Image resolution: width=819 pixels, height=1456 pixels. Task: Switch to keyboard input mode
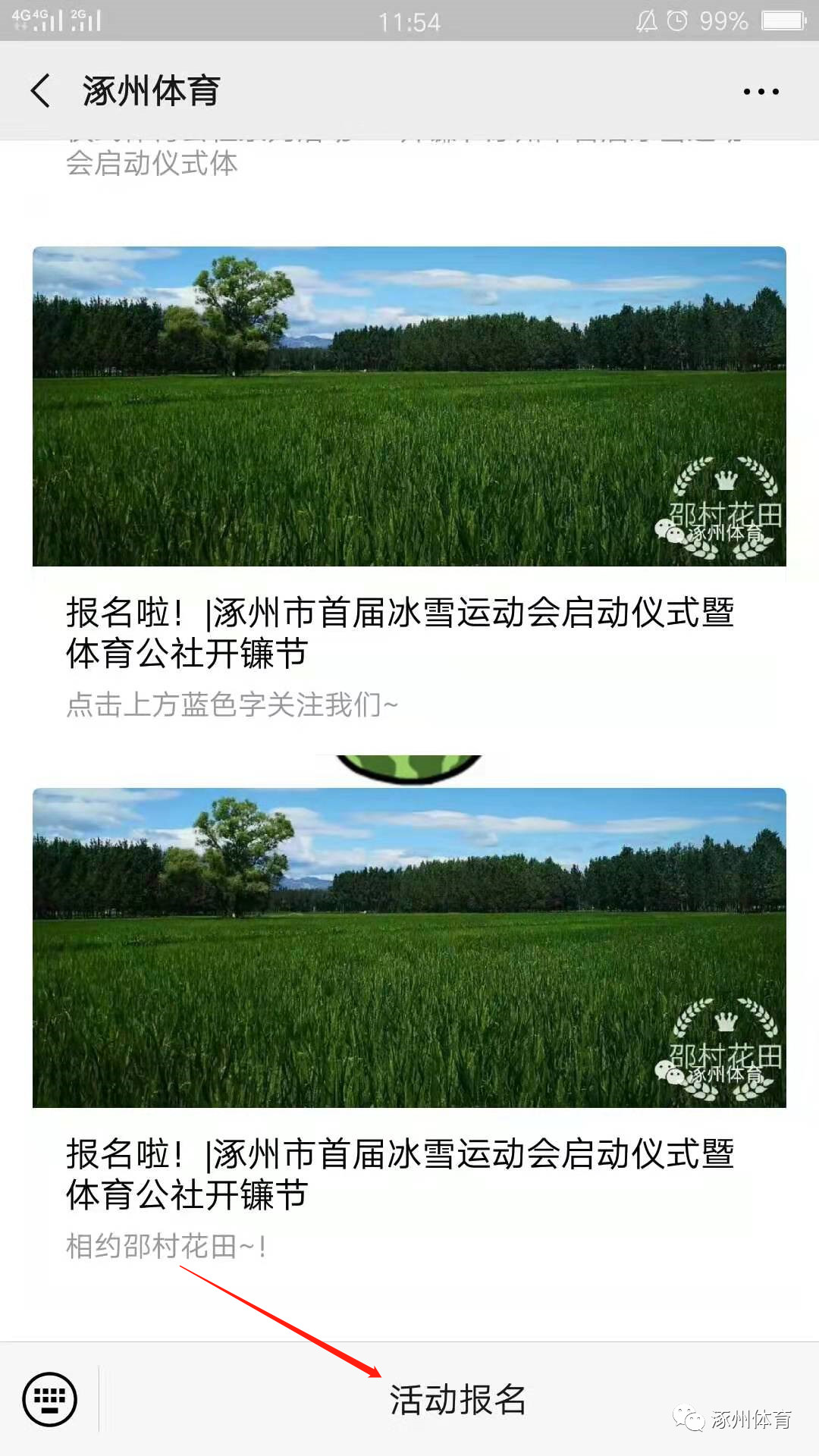tap(49, 1399)
